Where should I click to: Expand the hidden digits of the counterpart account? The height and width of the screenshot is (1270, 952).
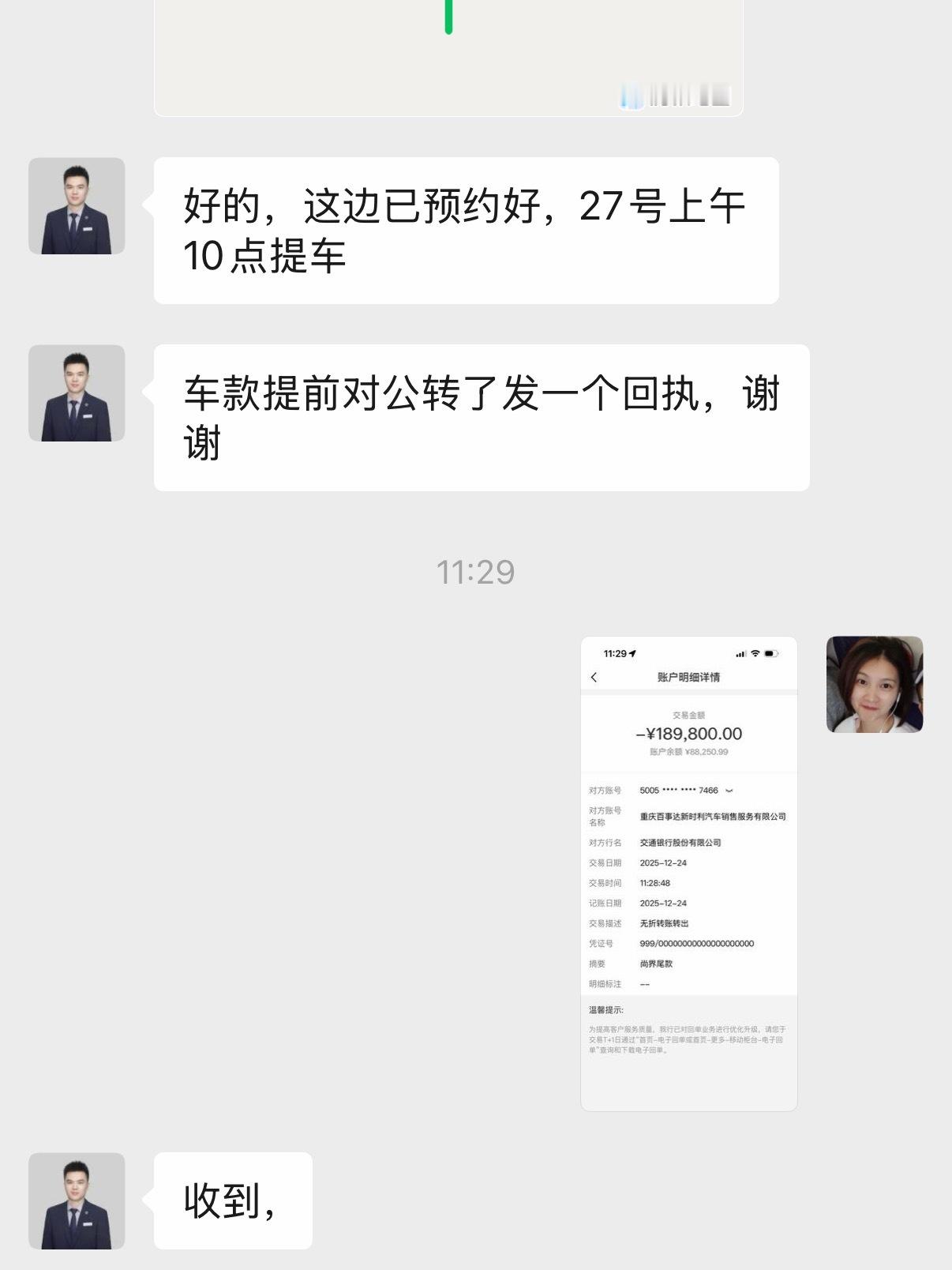tap(729, 791)
